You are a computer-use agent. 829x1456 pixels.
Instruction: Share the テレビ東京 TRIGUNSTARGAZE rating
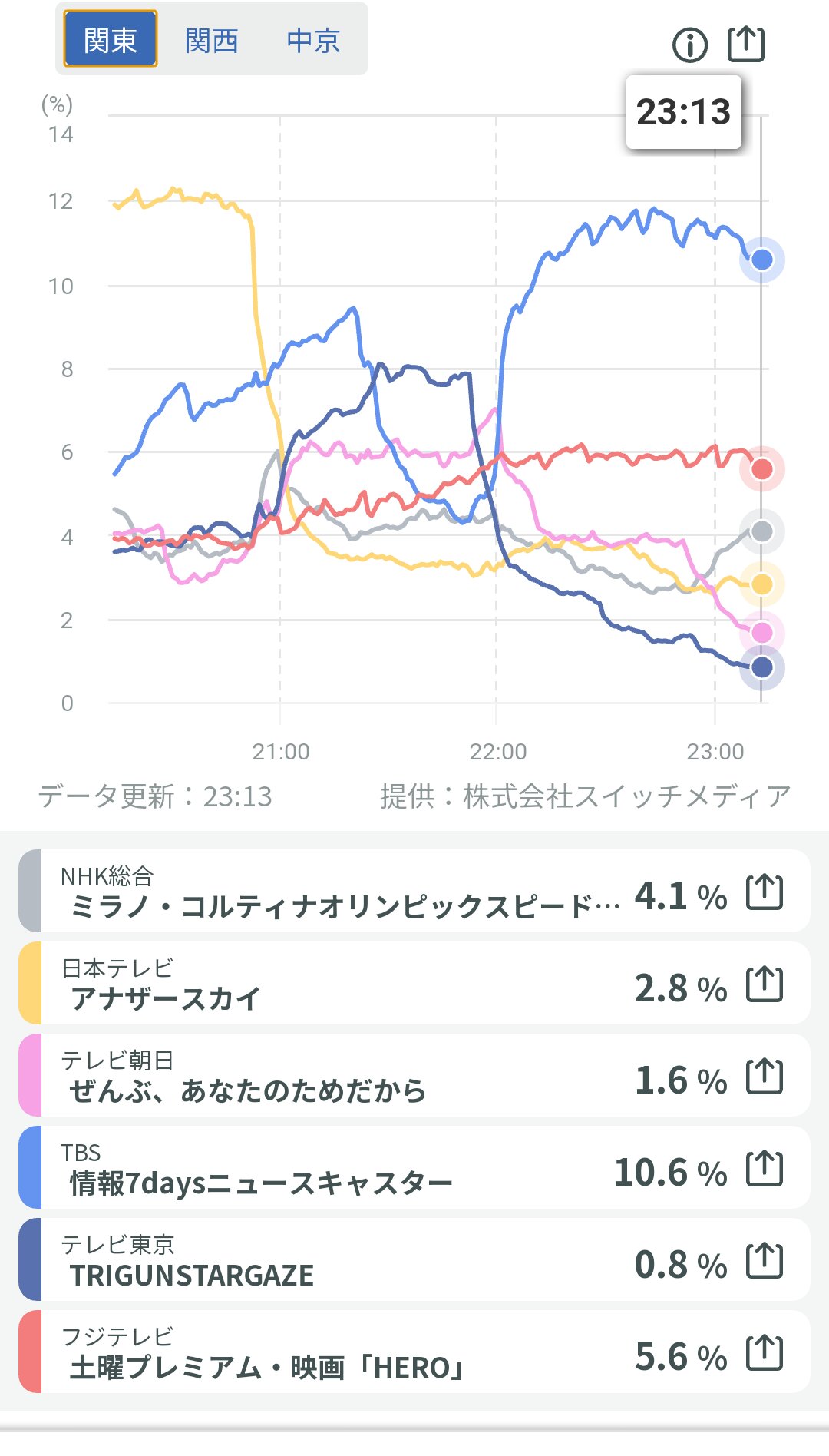tap(765, 1260)
